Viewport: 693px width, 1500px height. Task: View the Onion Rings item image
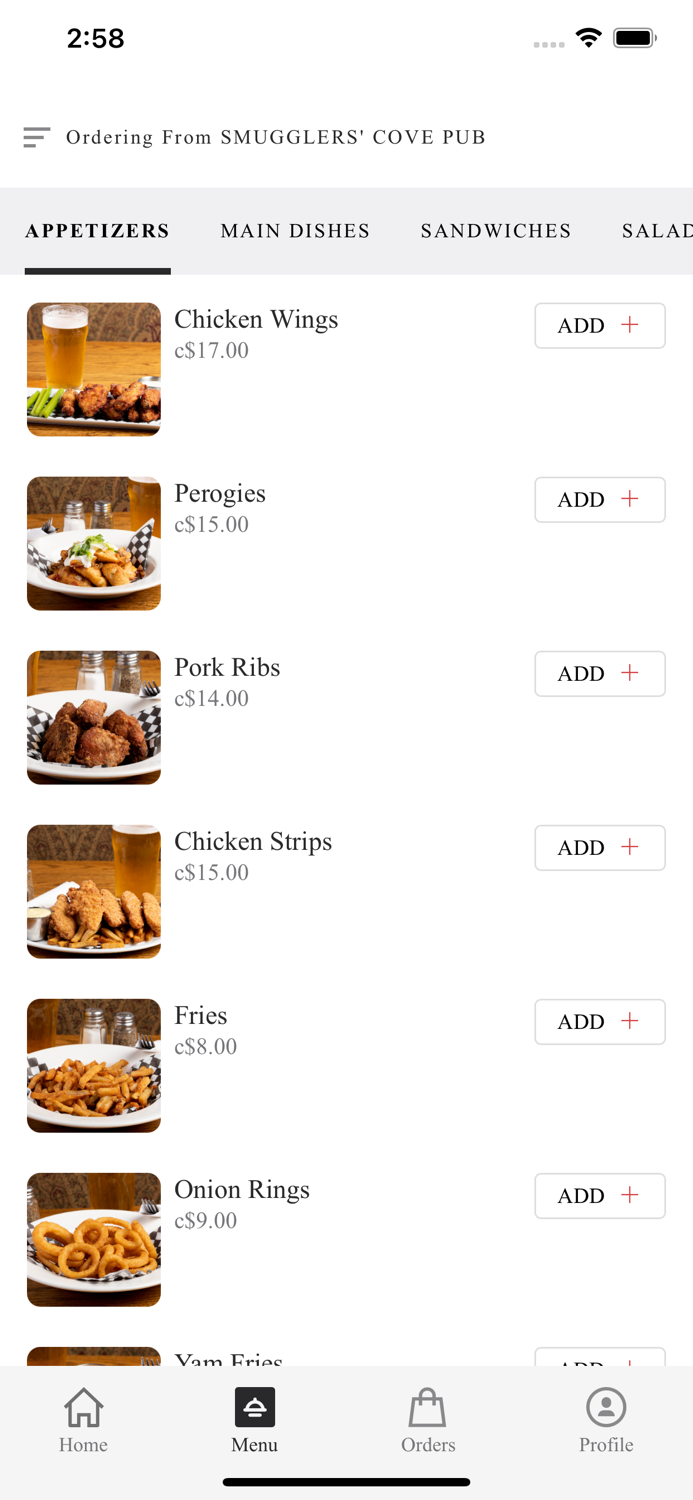(x=94, y=1240)
